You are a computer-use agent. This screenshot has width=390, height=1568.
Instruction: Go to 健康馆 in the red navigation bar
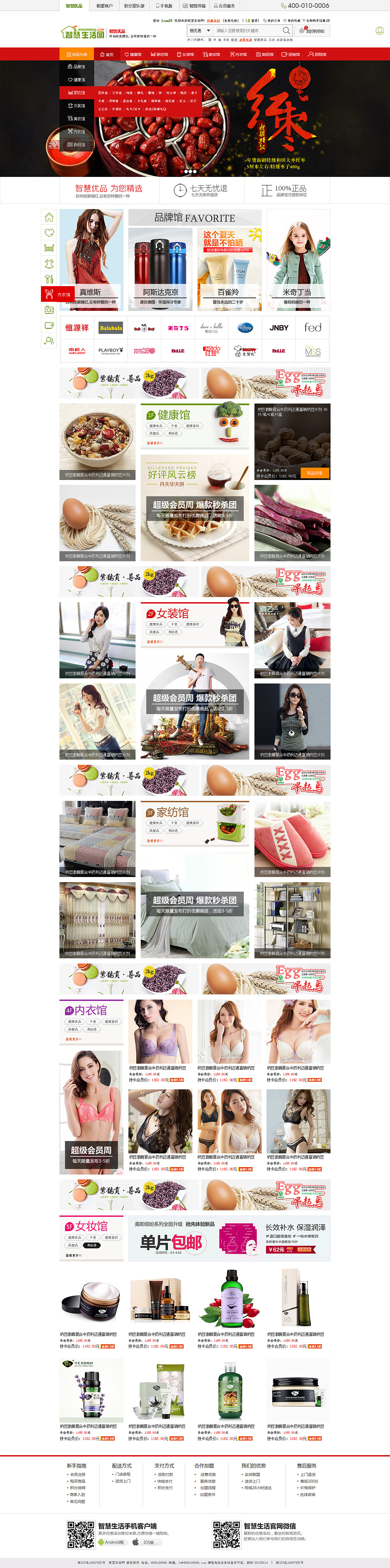point(133,54)
